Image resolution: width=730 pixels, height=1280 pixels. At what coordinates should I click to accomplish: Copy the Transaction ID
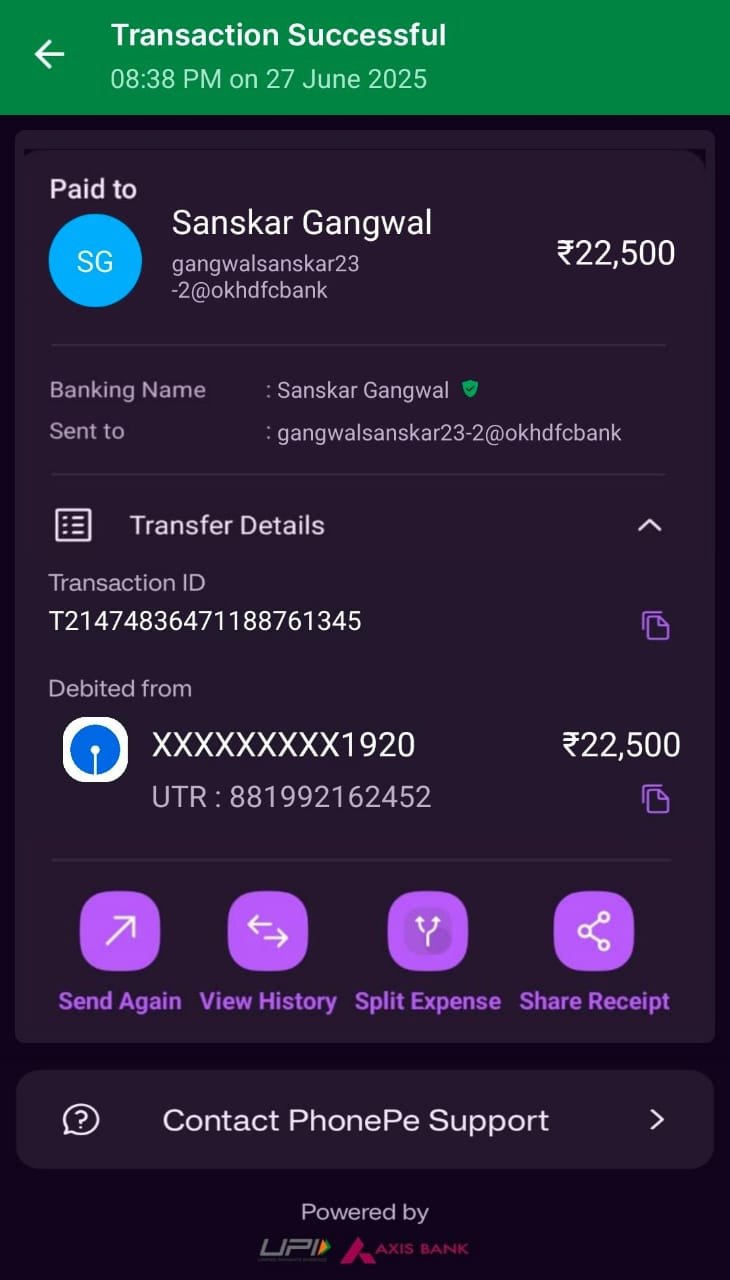655,626
